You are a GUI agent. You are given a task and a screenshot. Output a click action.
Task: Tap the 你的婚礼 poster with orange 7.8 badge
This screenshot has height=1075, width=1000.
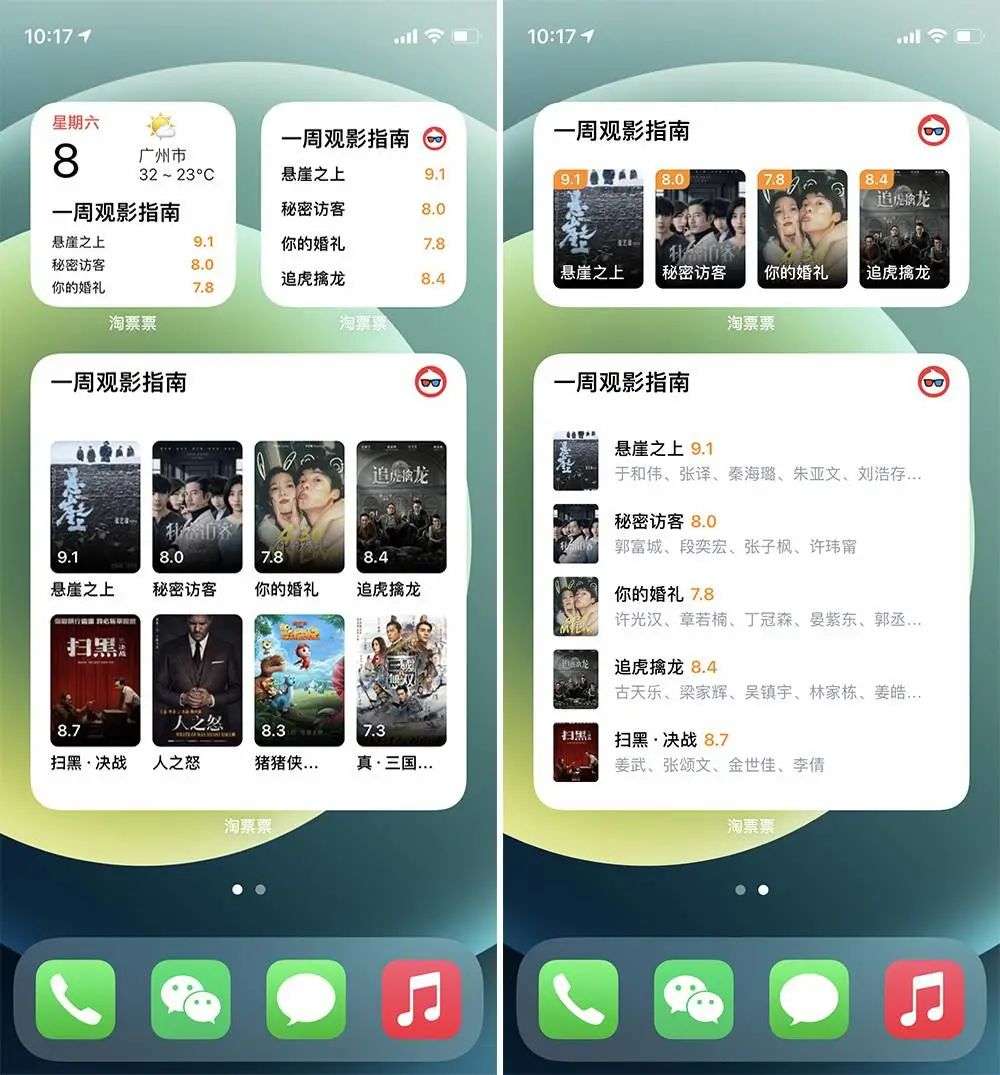[x=802, y=229]
